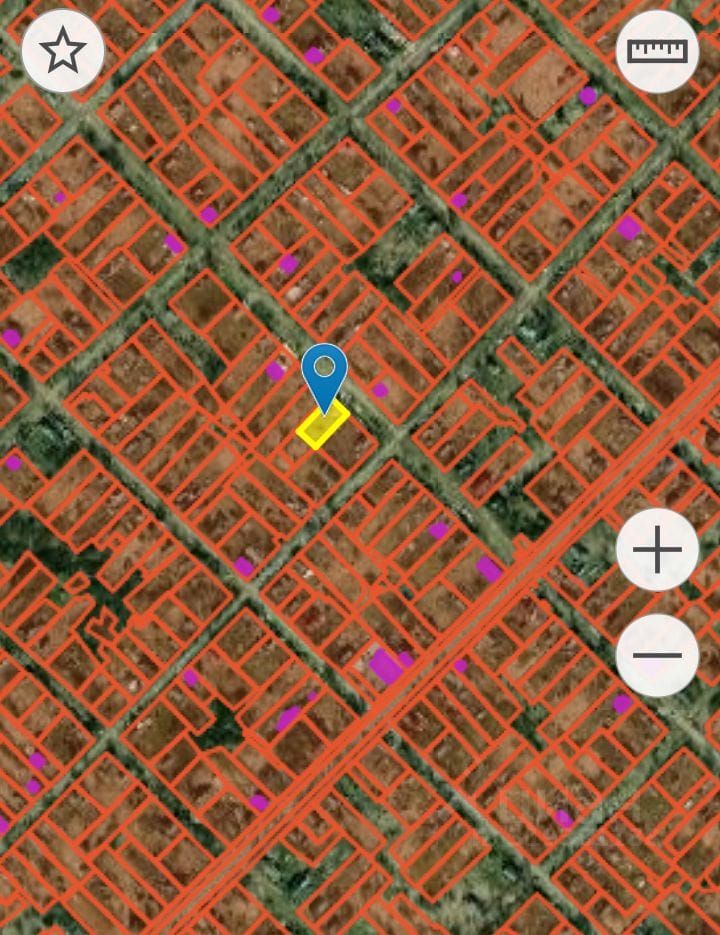This screenshot has height=935, width=720.
Task: Open the ruler measurement tool
Action: click(x=657, y=51)
